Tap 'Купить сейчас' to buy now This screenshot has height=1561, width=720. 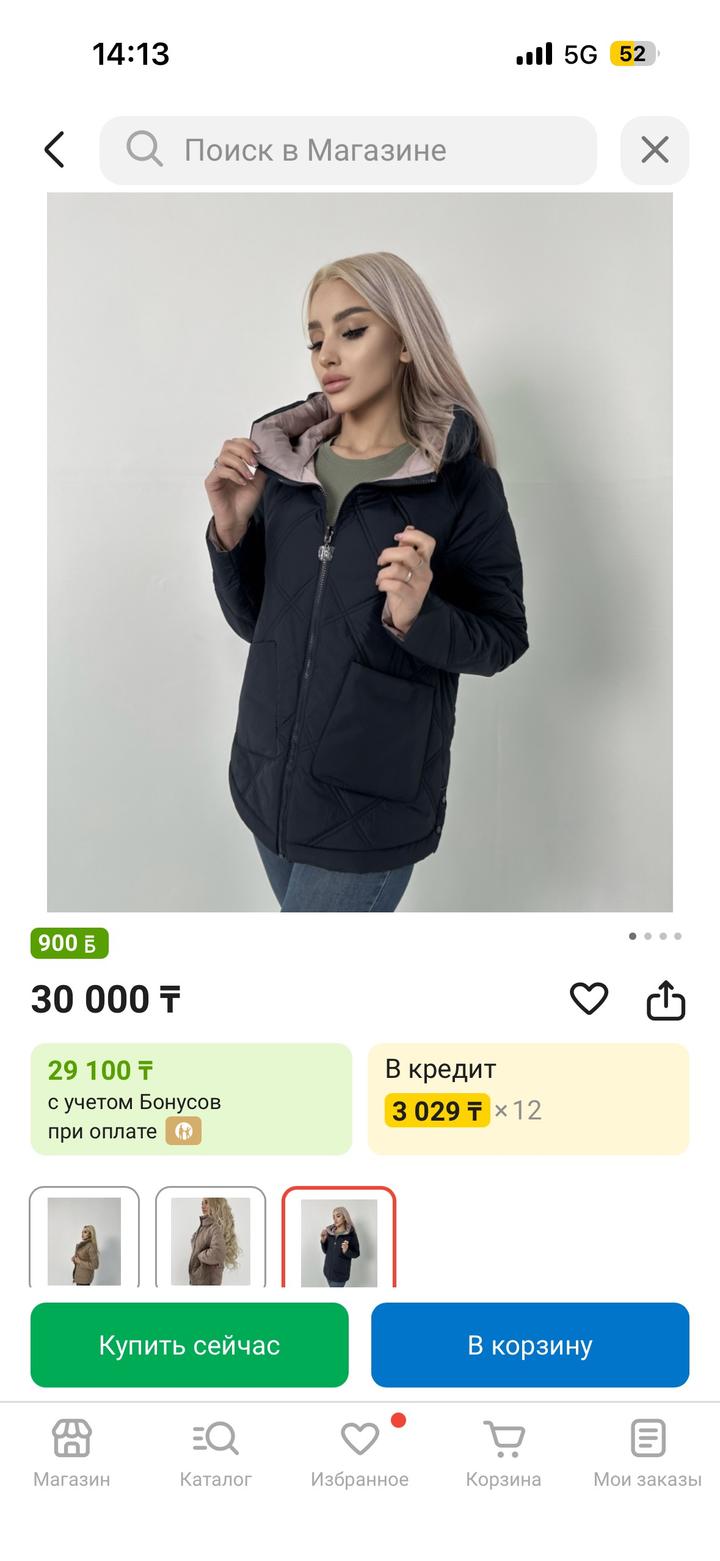point(189,1345)
